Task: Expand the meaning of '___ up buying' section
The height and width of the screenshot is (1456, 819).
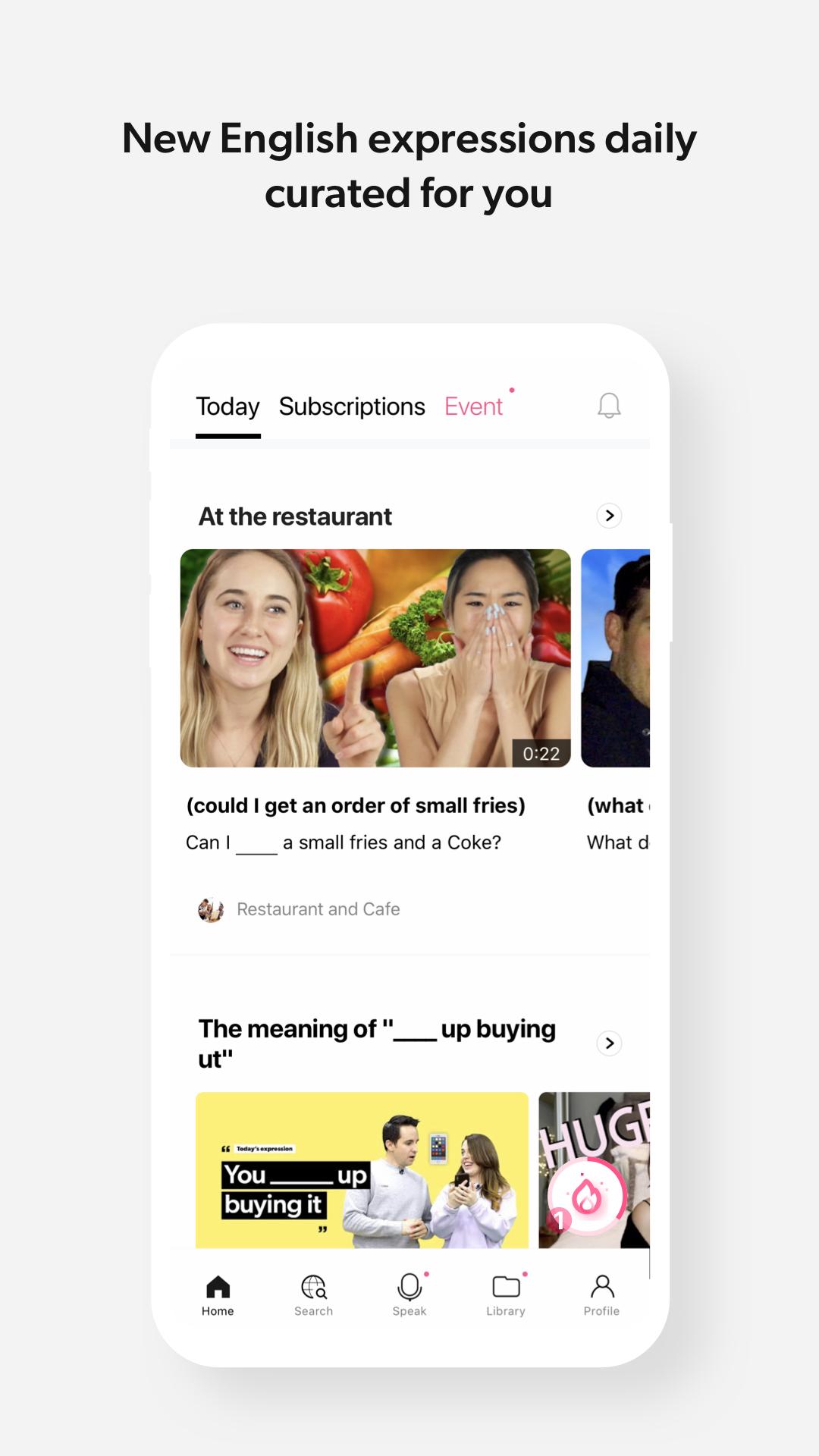Action: pyautogui.click(x=609, y=1043)
